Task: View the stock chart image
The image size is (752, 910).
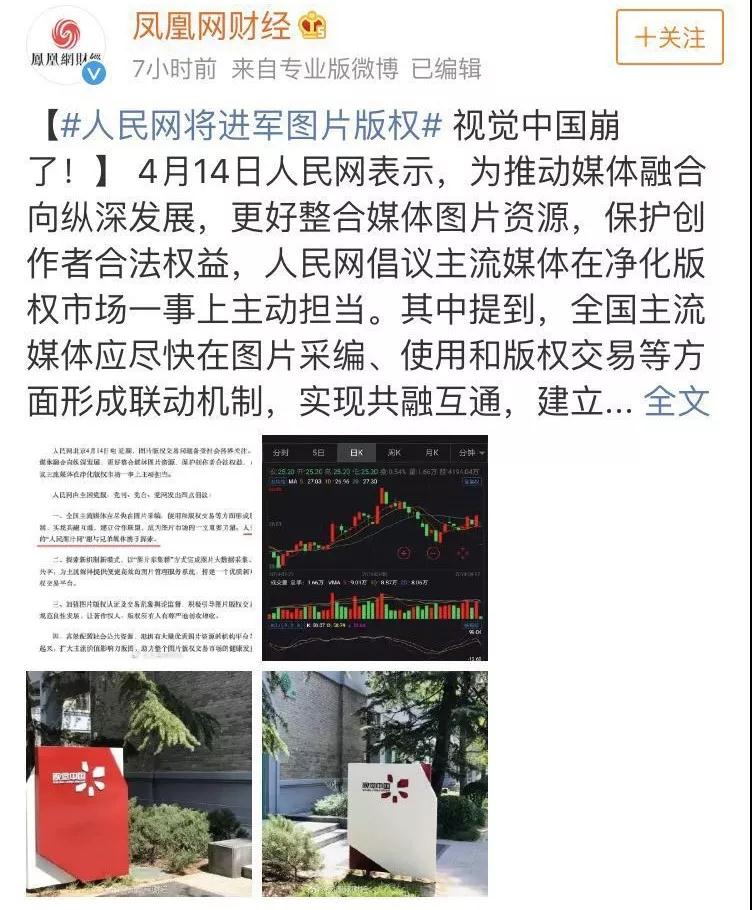Action: pos(375,546)
